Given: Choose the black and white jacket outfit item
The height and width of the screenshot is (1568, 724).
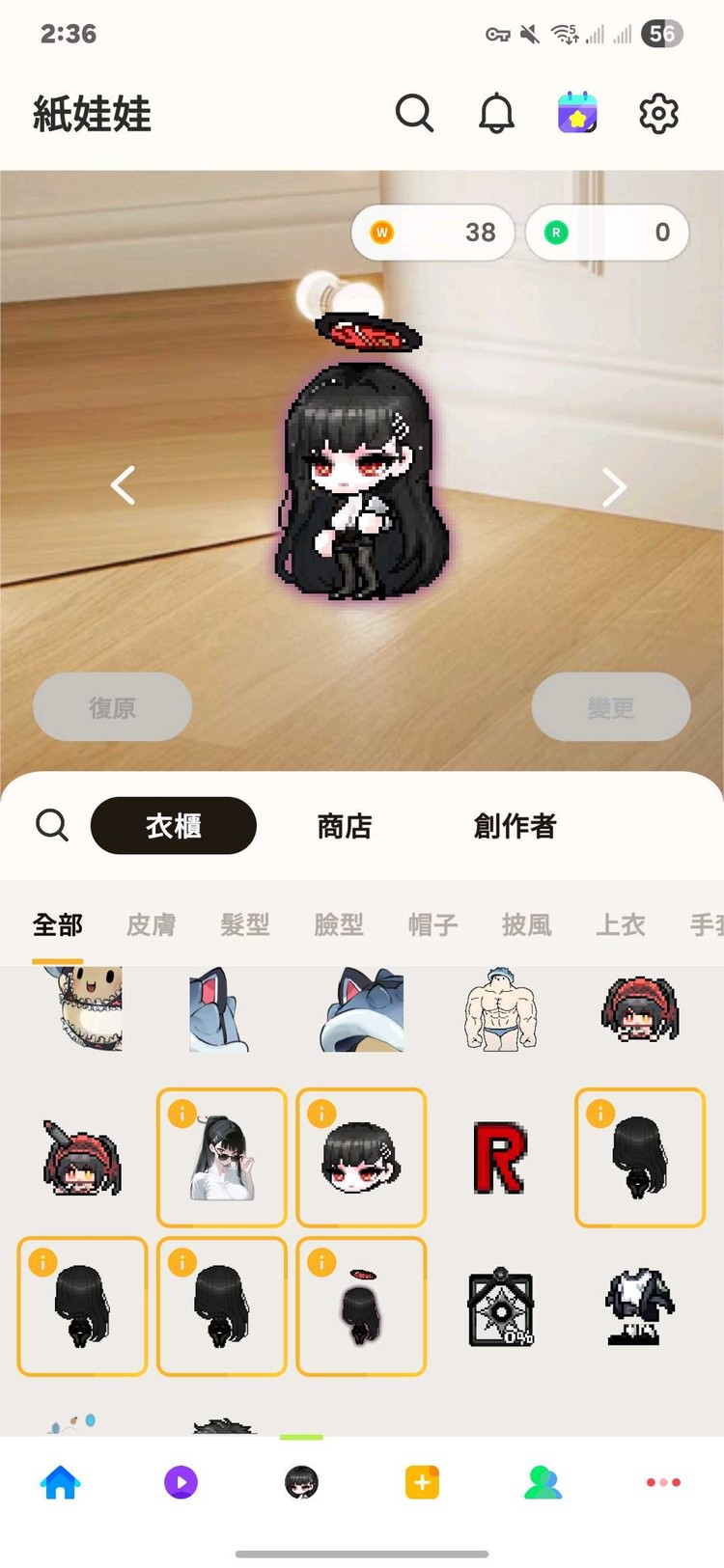Looking at the screenshot, I should pyautogui.click(x=639, y=1307).
